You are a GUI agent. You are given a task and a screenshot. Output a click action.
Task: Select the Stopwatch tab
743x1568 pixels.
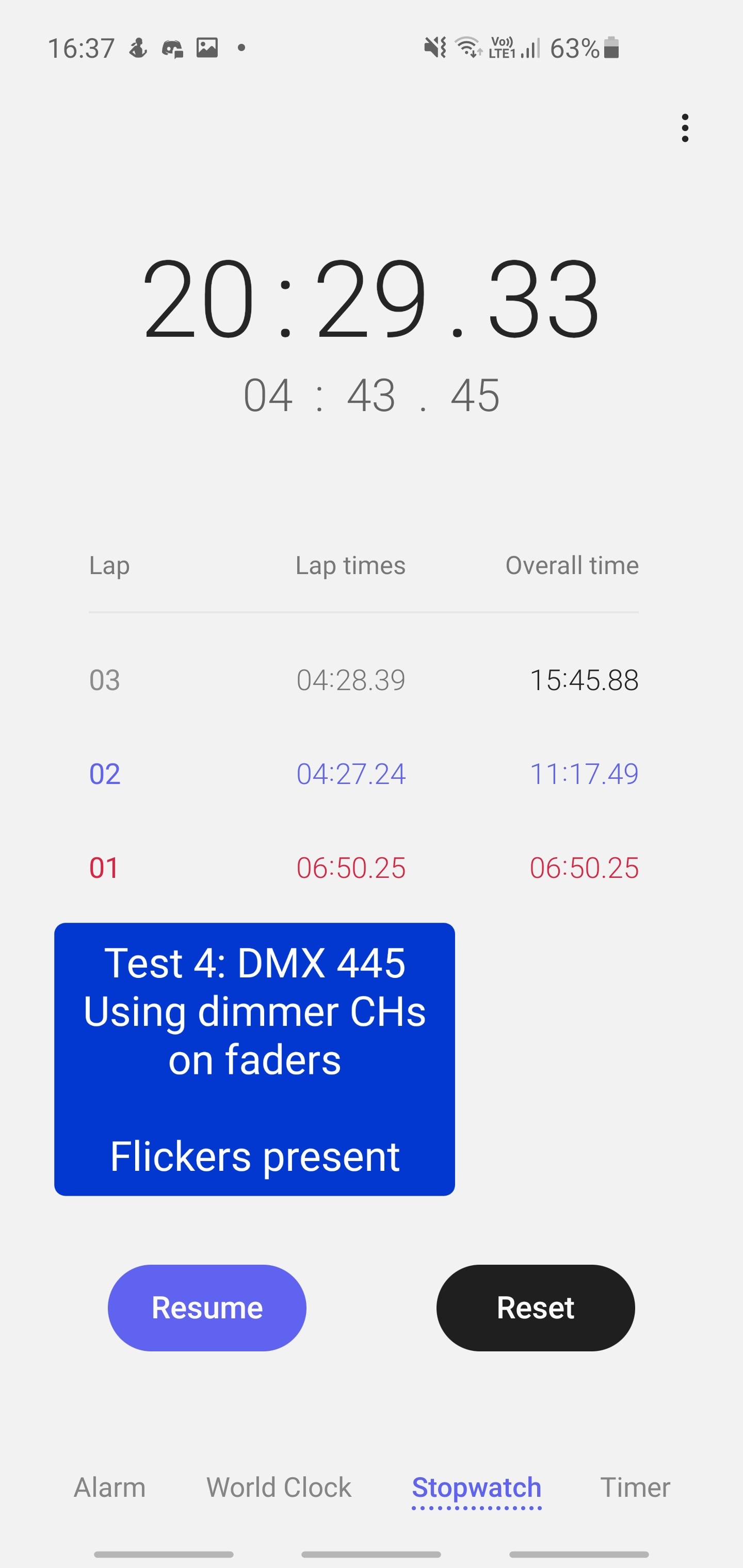pos(476,1488)
